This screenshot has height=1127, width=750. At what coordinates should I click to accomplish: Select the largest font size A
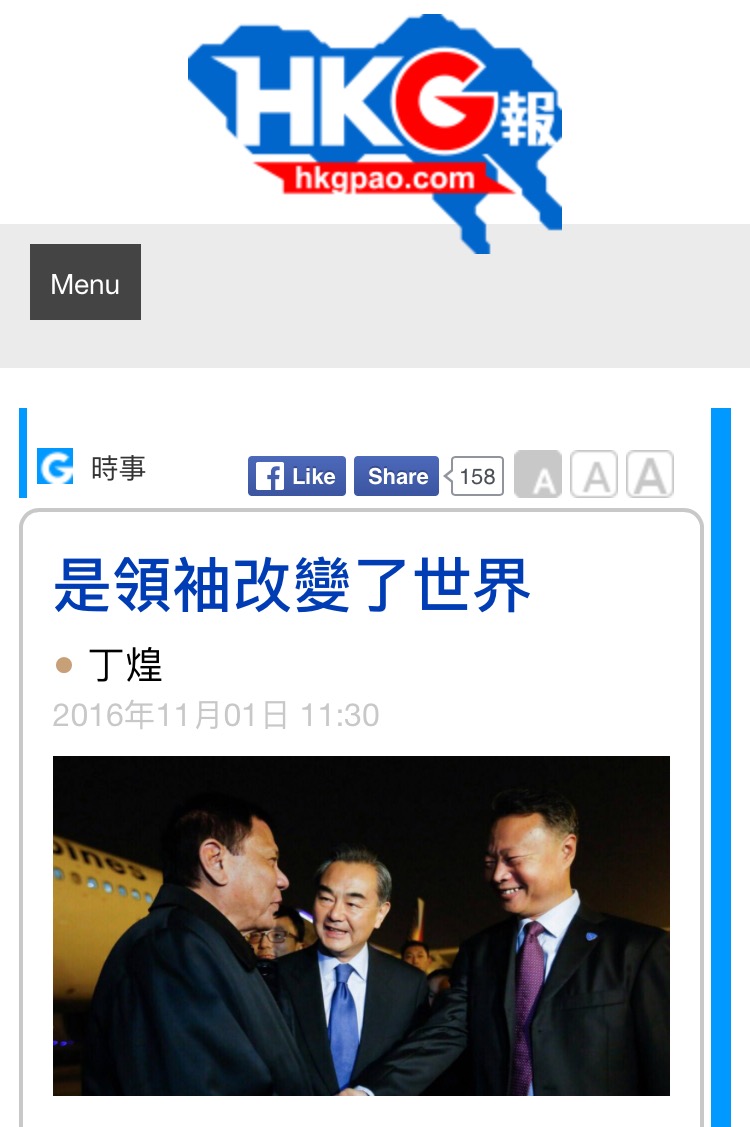click(x=650, y=475)
